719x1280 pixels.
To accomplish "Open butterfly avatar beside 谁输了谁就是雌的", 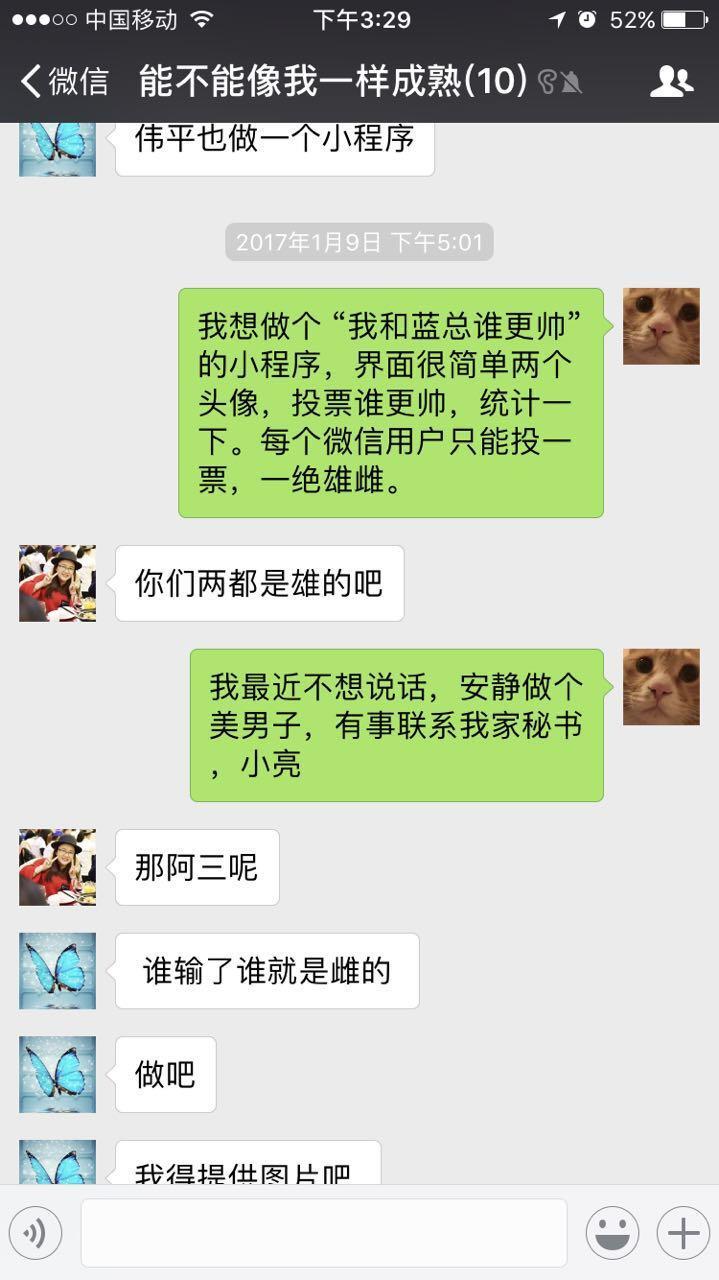I will coord(58,971).
